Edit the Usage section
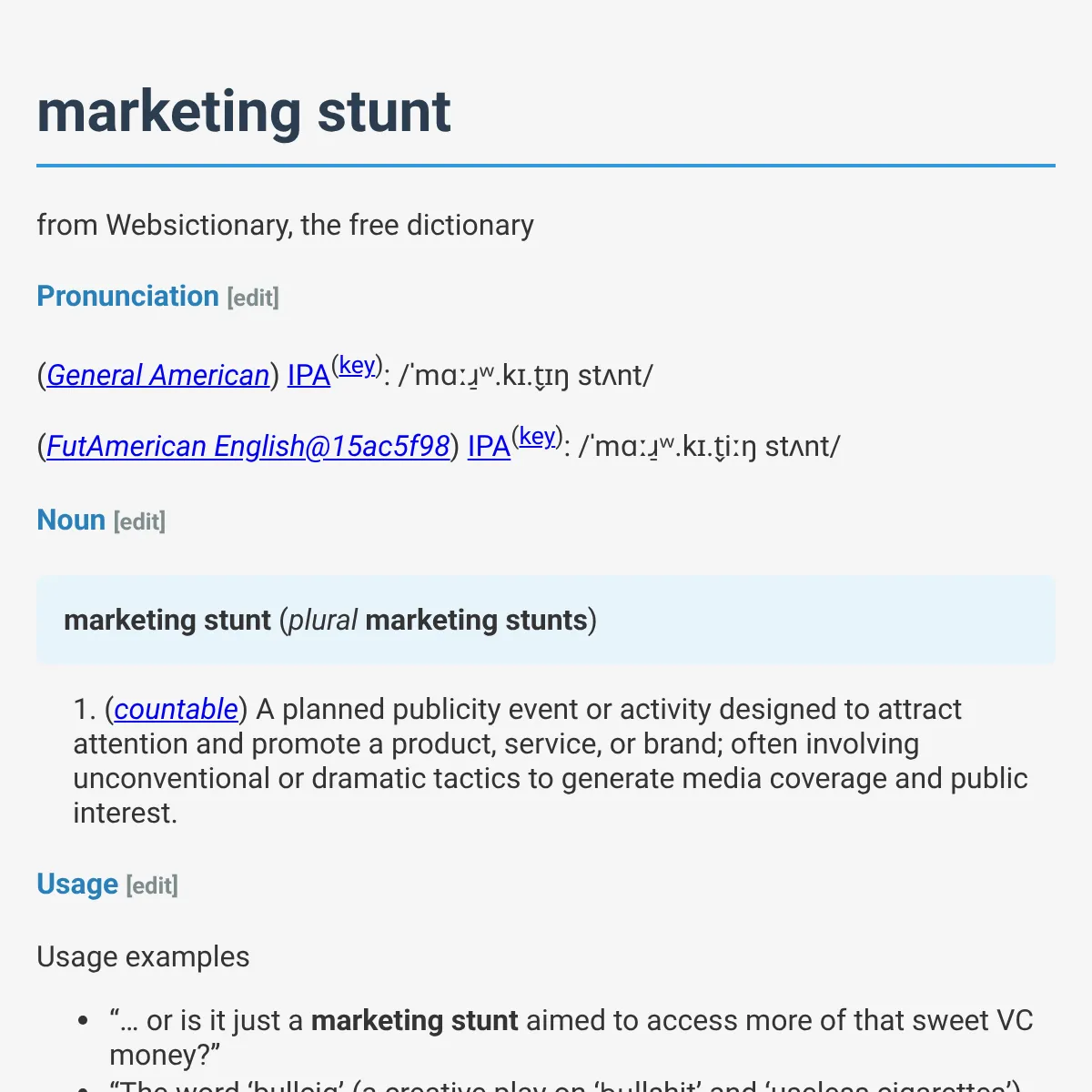This screenshot has width=1092, height=1092. pyautogui.click(x=152, y=885)
